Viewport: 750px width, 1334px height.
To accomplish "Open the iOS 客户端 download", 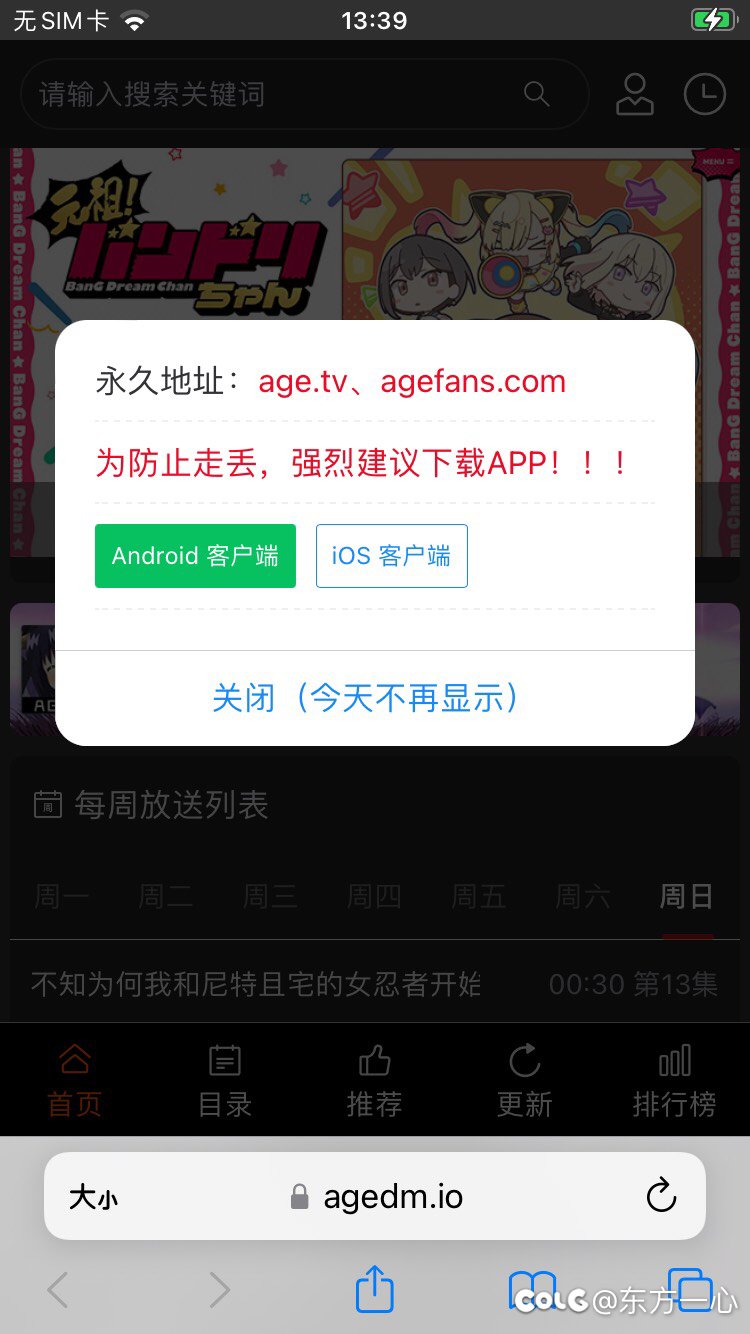I will coord(391,556).
